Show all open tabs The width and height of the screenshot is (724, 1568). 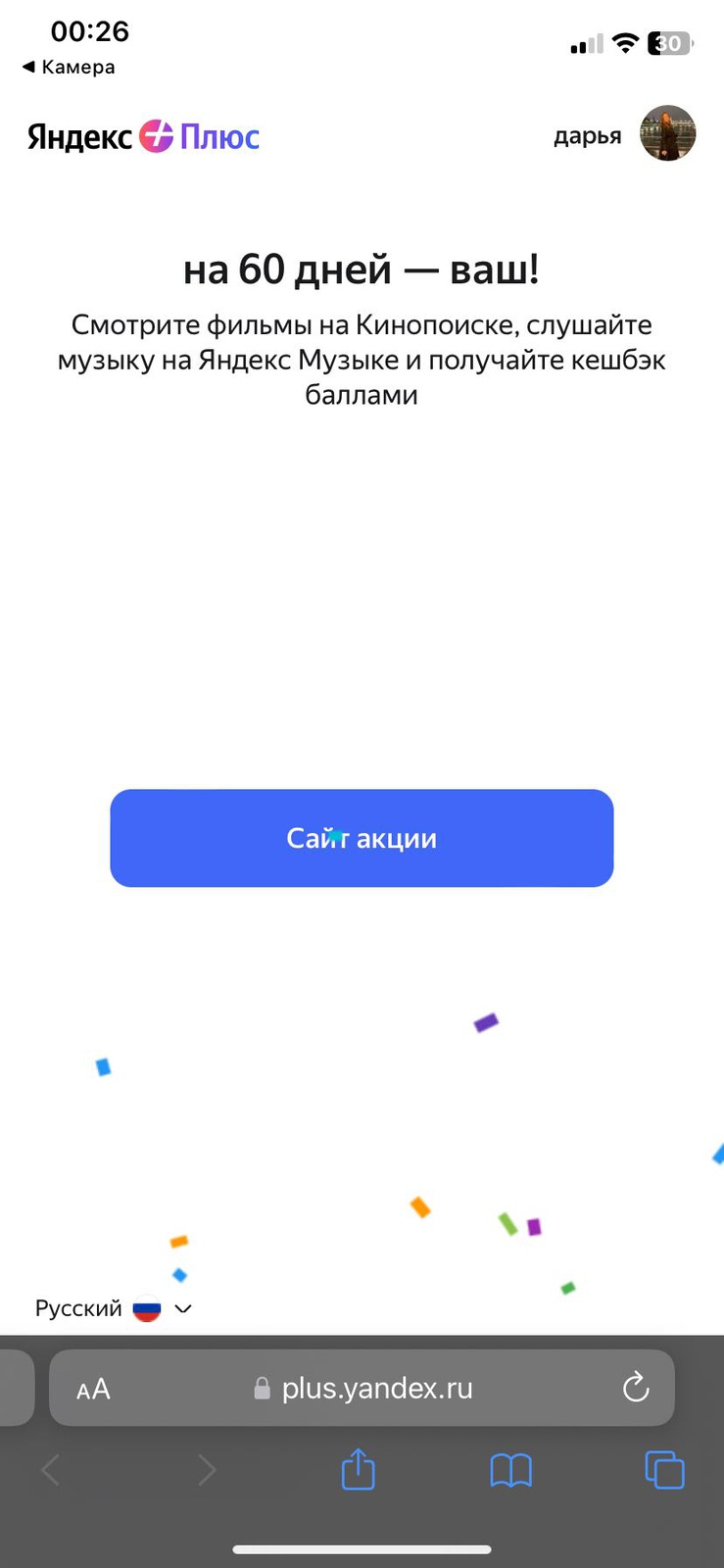point(664,1470)
